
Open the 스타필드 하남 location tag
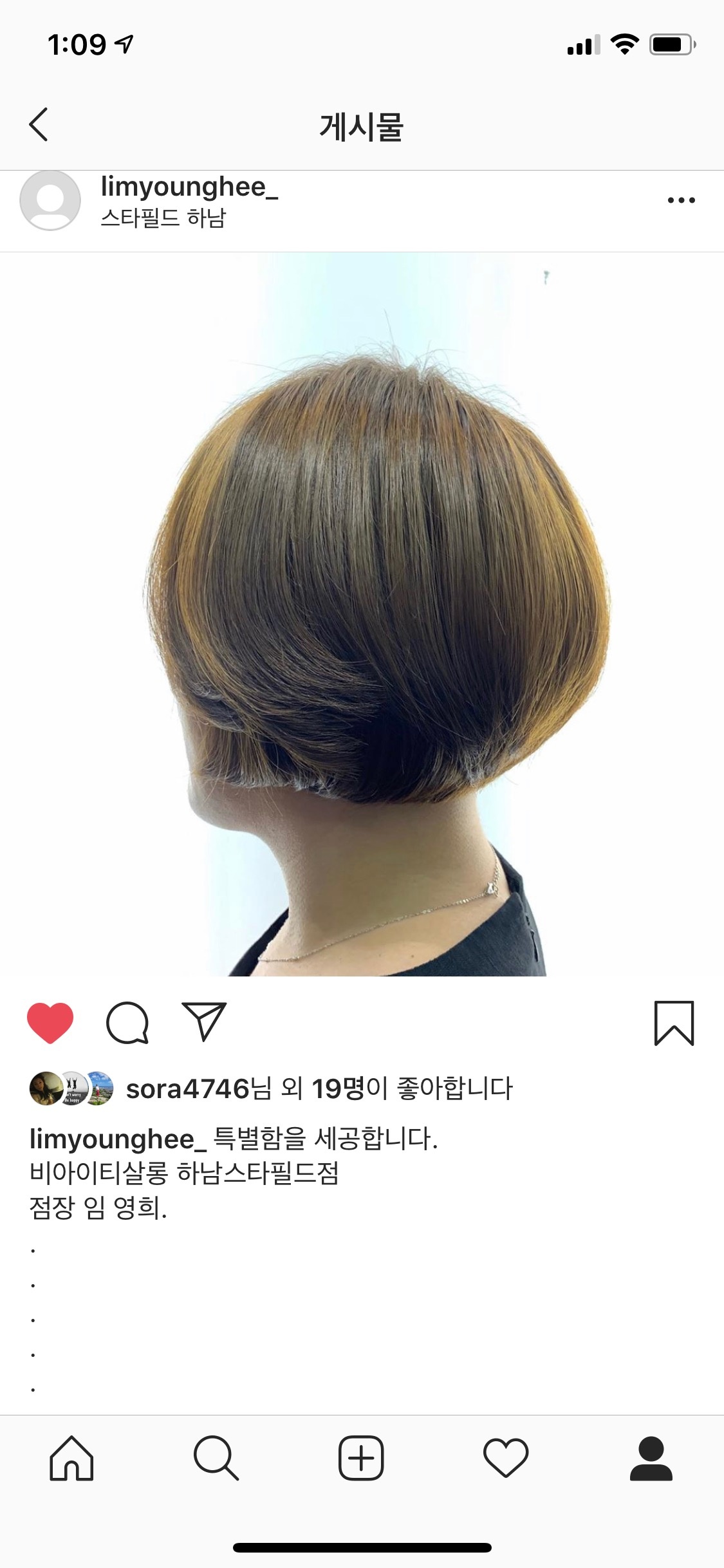(163, 218)
